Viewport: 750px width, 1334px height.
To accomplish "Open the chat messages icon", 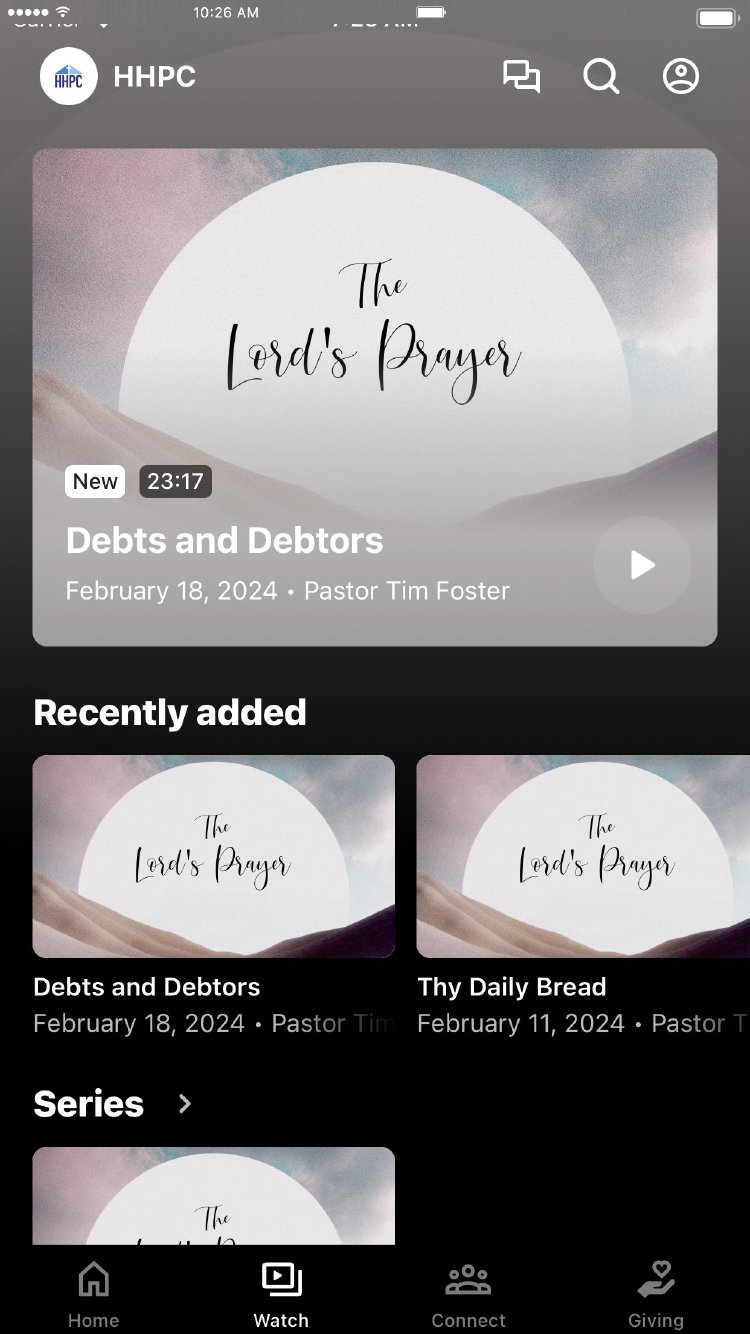I will point(521,77).
